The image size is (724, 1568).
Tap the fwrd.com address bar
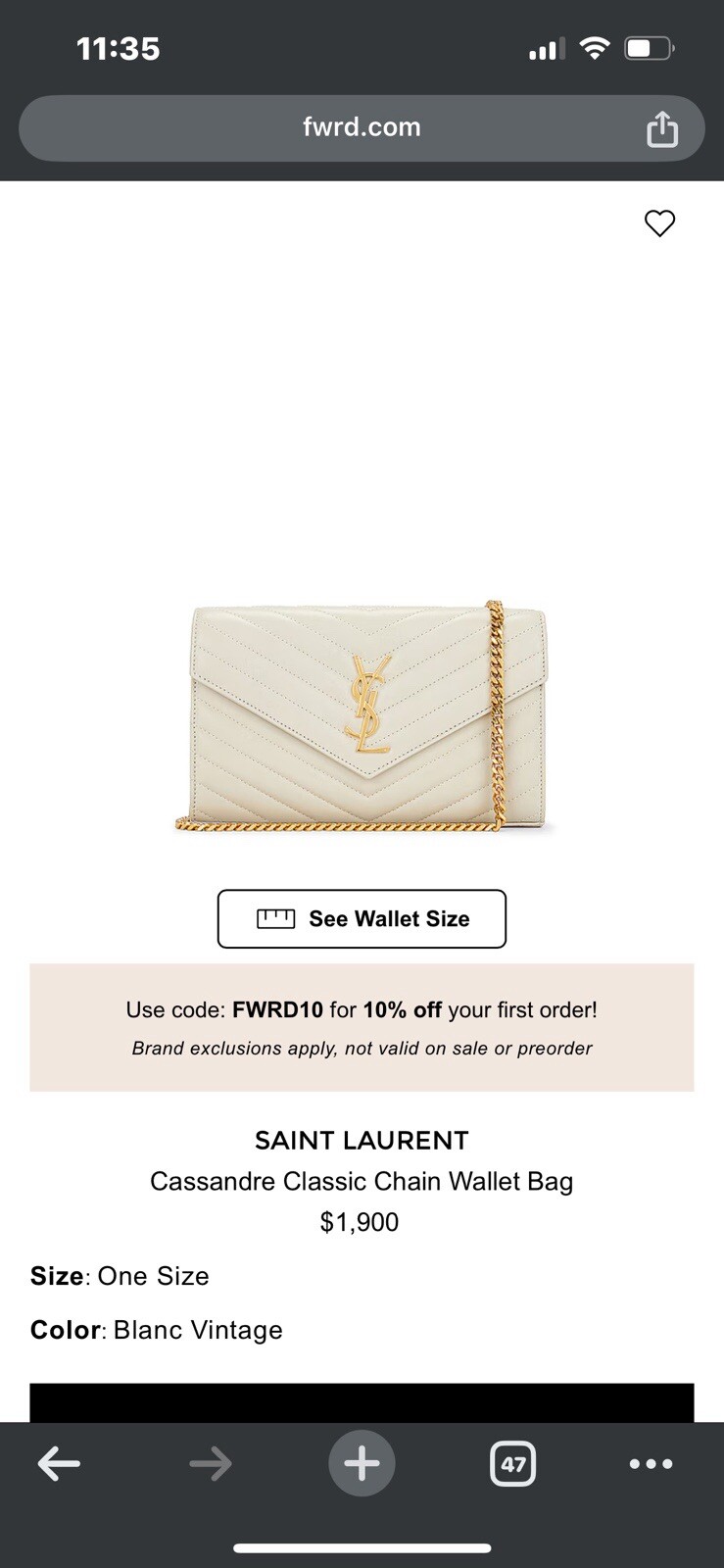tap(361, 127)
